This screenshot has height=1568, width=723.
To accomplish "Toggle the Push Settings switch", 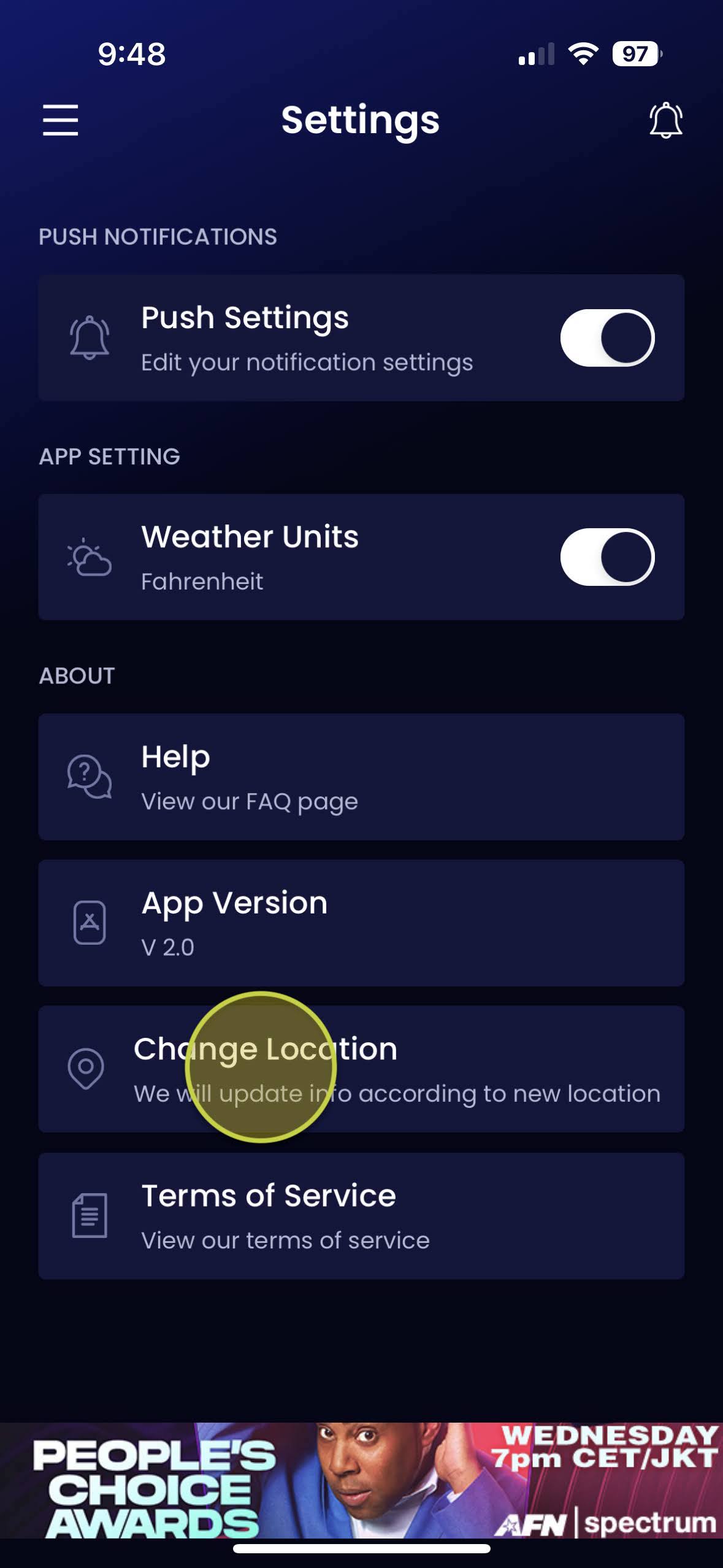I will [607, 338].
